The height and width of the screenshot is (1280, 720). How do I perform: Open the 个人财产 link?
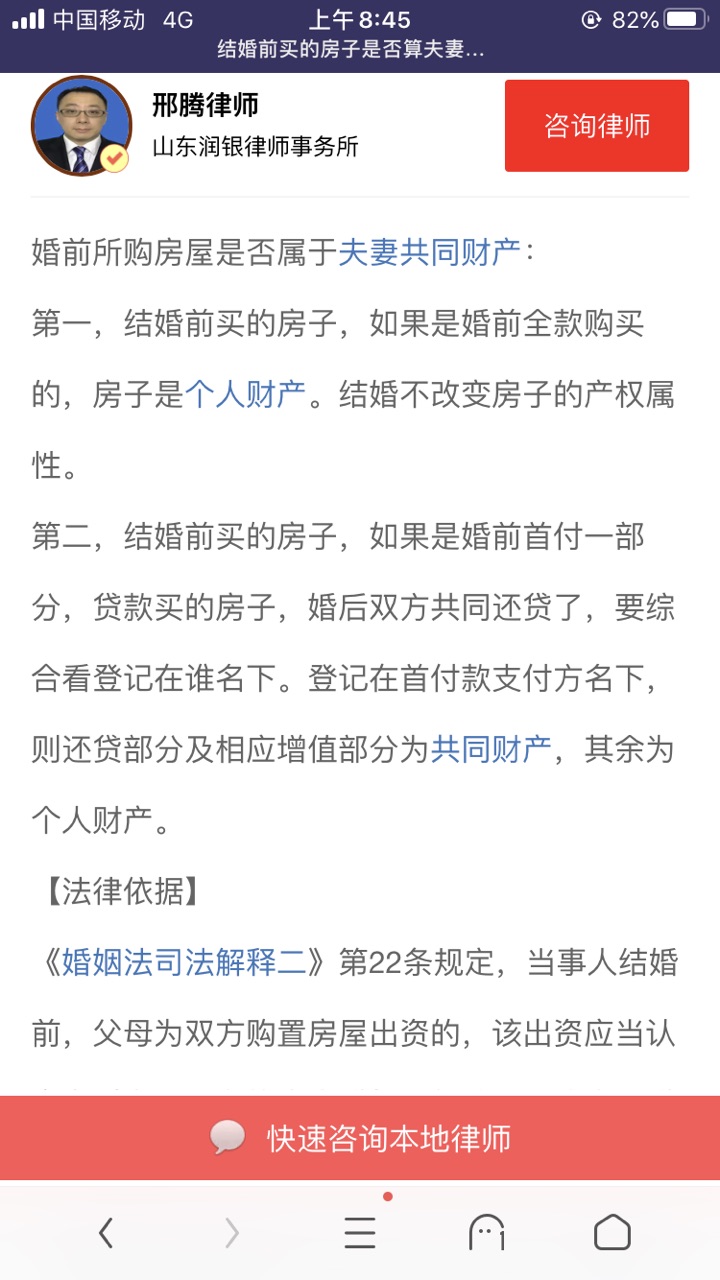point(245,394)
